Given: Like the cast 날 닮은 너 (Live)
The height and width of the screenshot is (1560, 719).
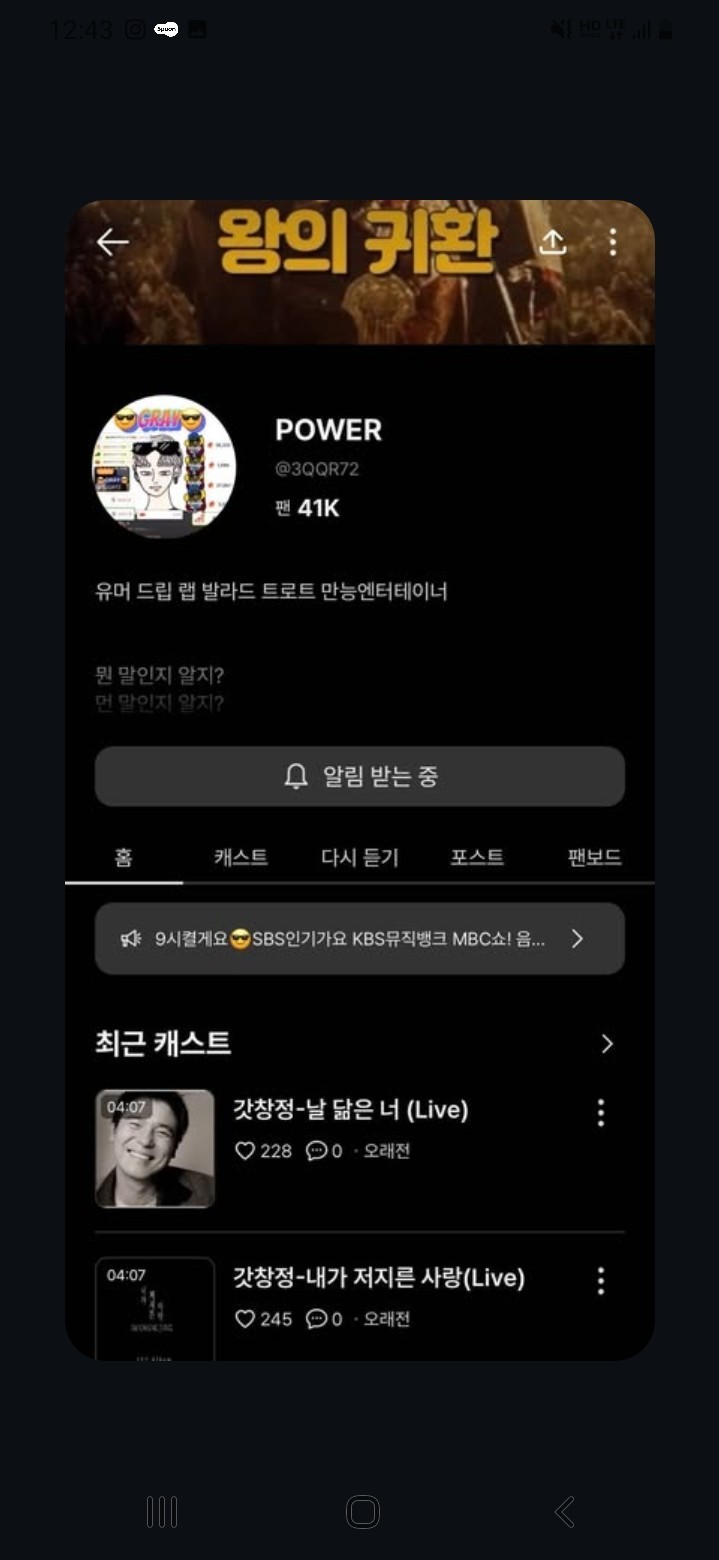Looking at the screenshot, I should [x=246, y=1151].
